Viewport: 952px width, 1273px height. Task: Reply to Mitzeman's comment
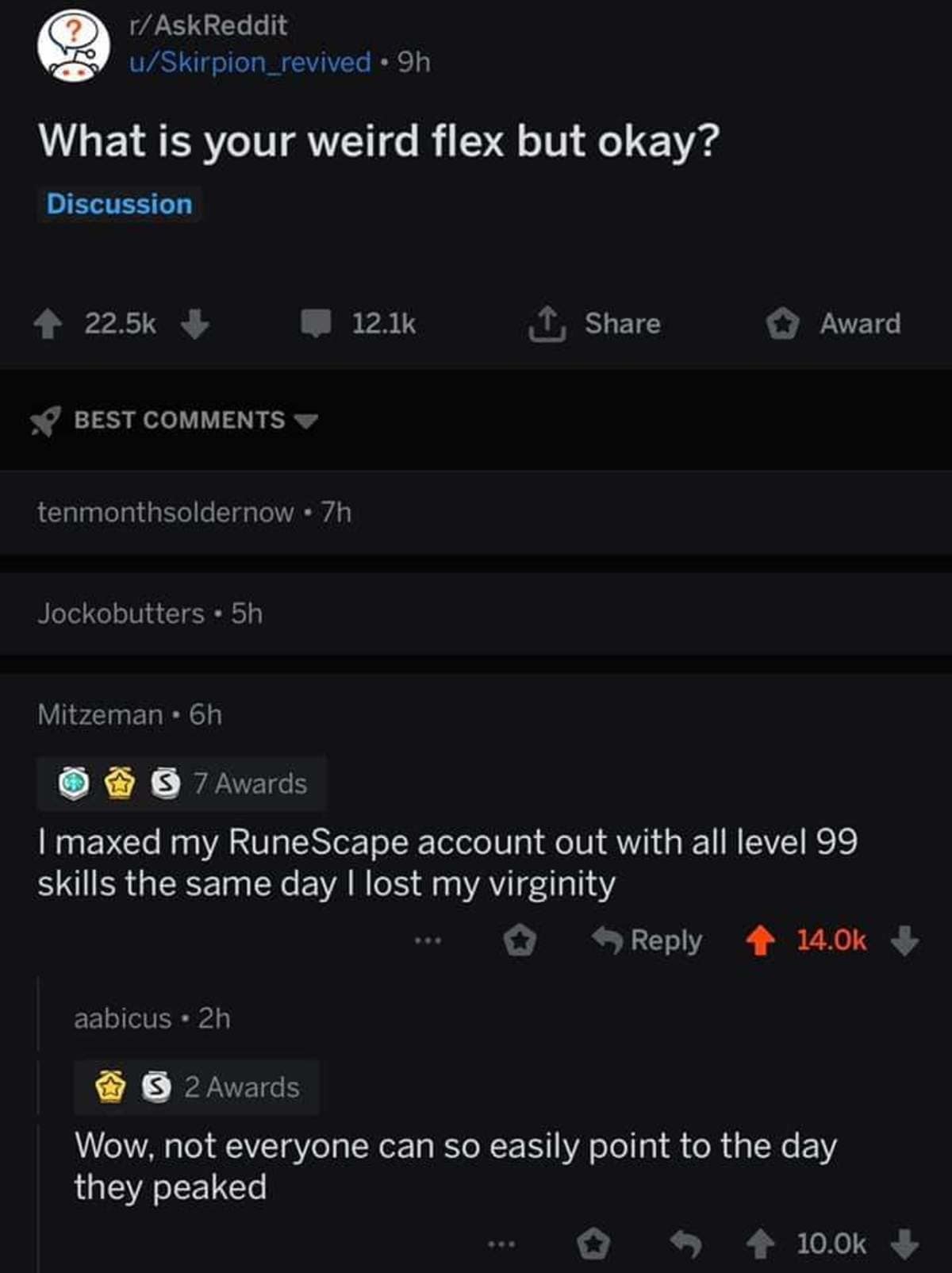click(x=647, y=941)
